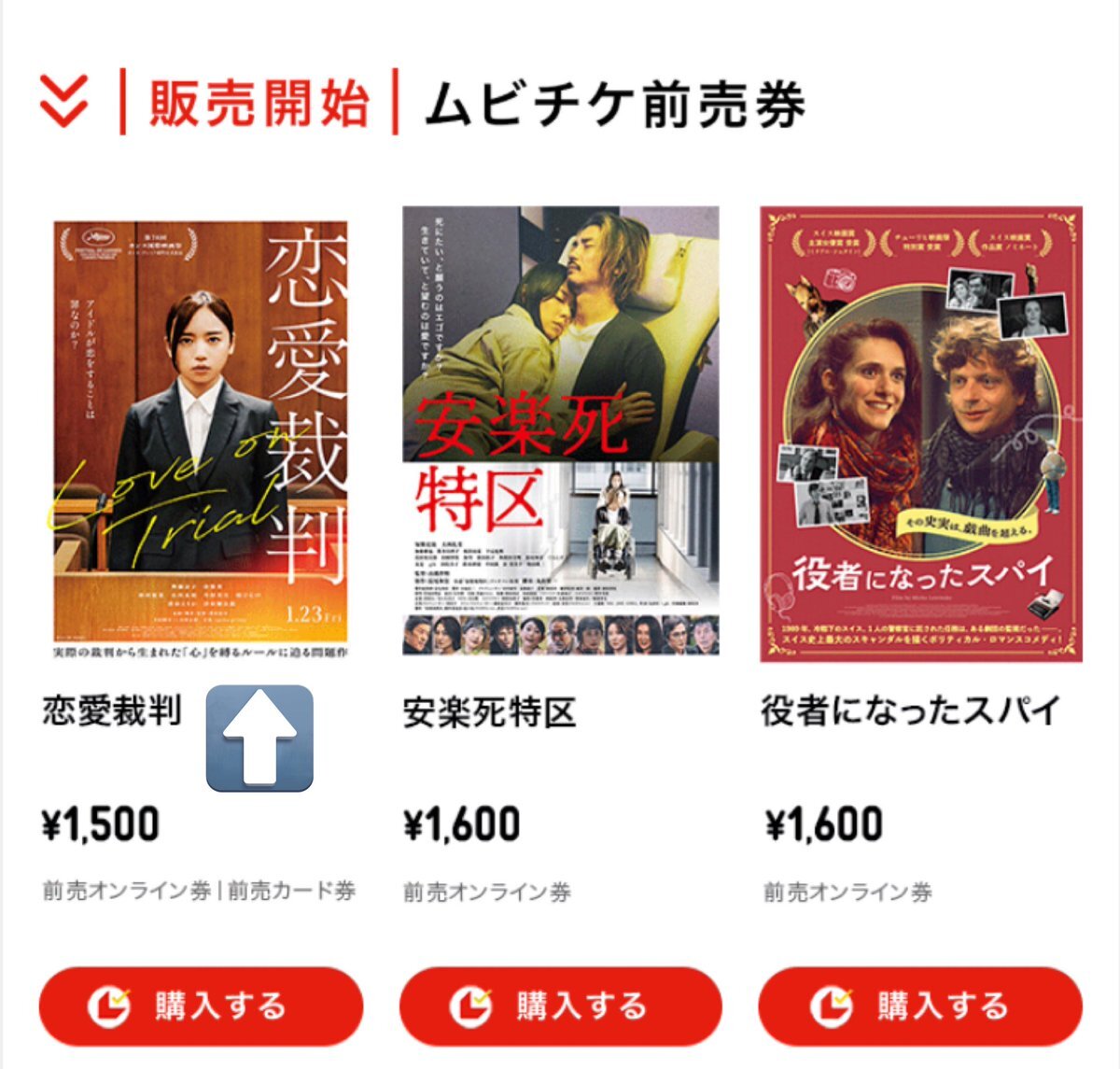Purchase the 役者になったスパイ ticket
Image resolution: width=1120 pixels, height=1069 pixels.
920,1006
